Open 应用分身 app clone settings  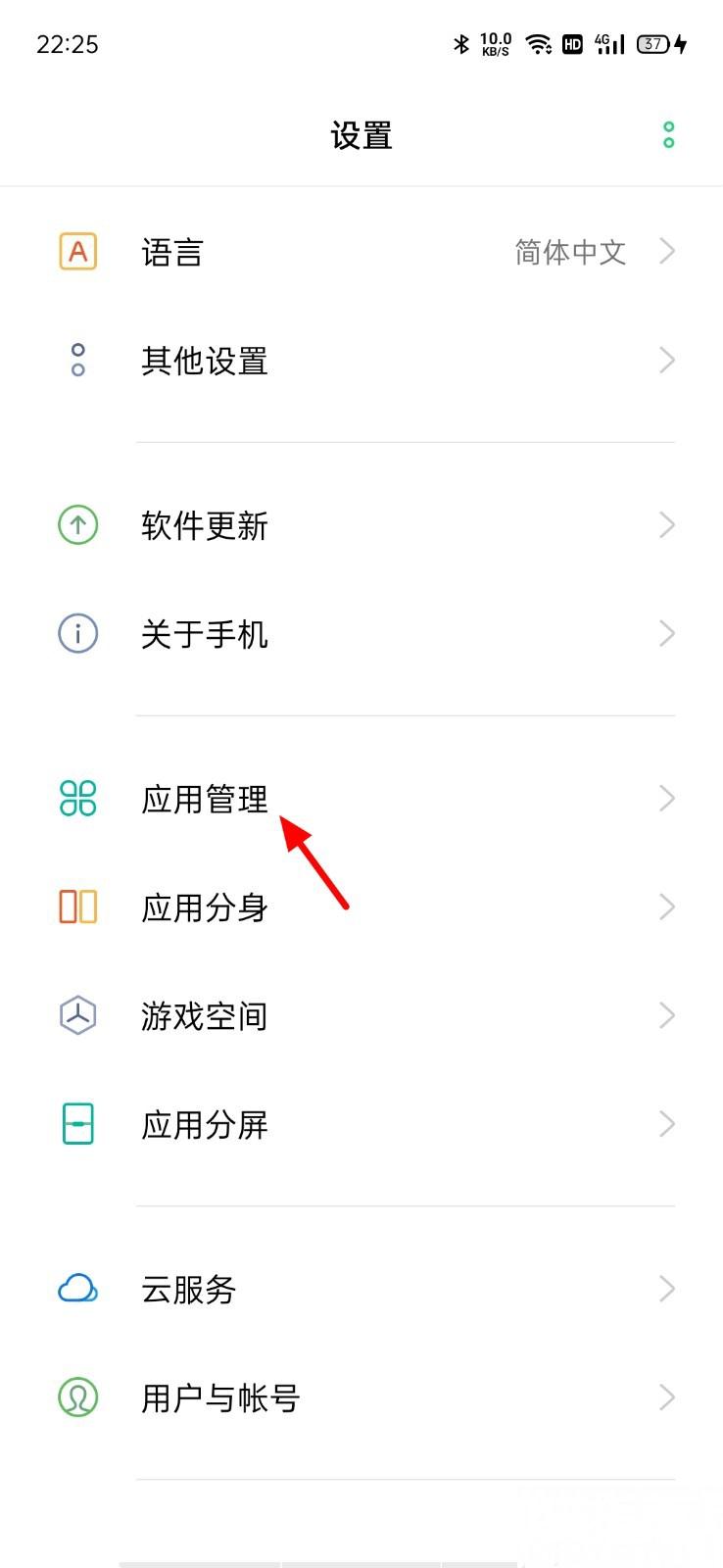[362, 907]
